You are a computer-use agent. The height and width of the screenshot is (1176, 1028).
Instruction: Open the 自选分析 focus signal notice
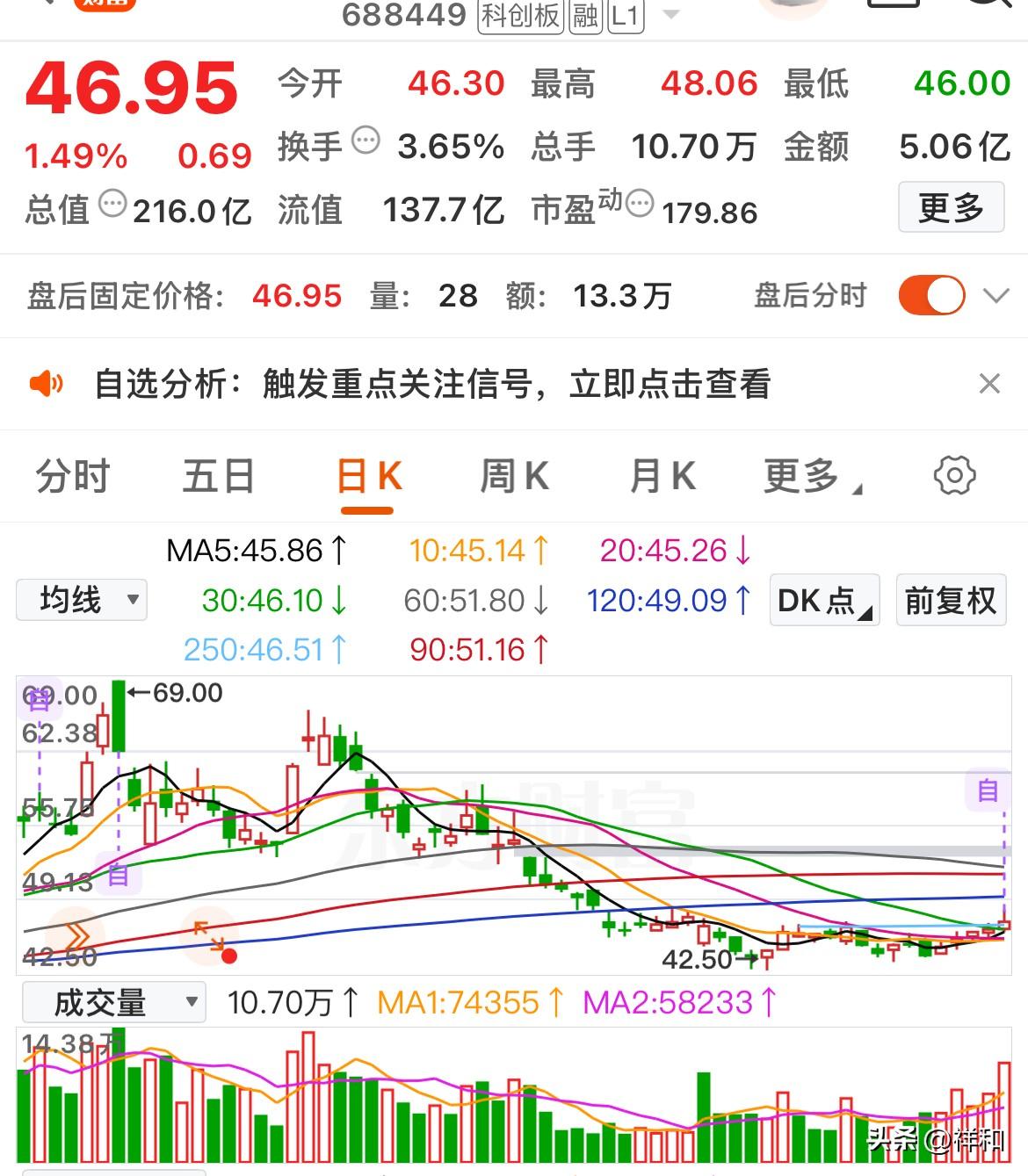432,384
